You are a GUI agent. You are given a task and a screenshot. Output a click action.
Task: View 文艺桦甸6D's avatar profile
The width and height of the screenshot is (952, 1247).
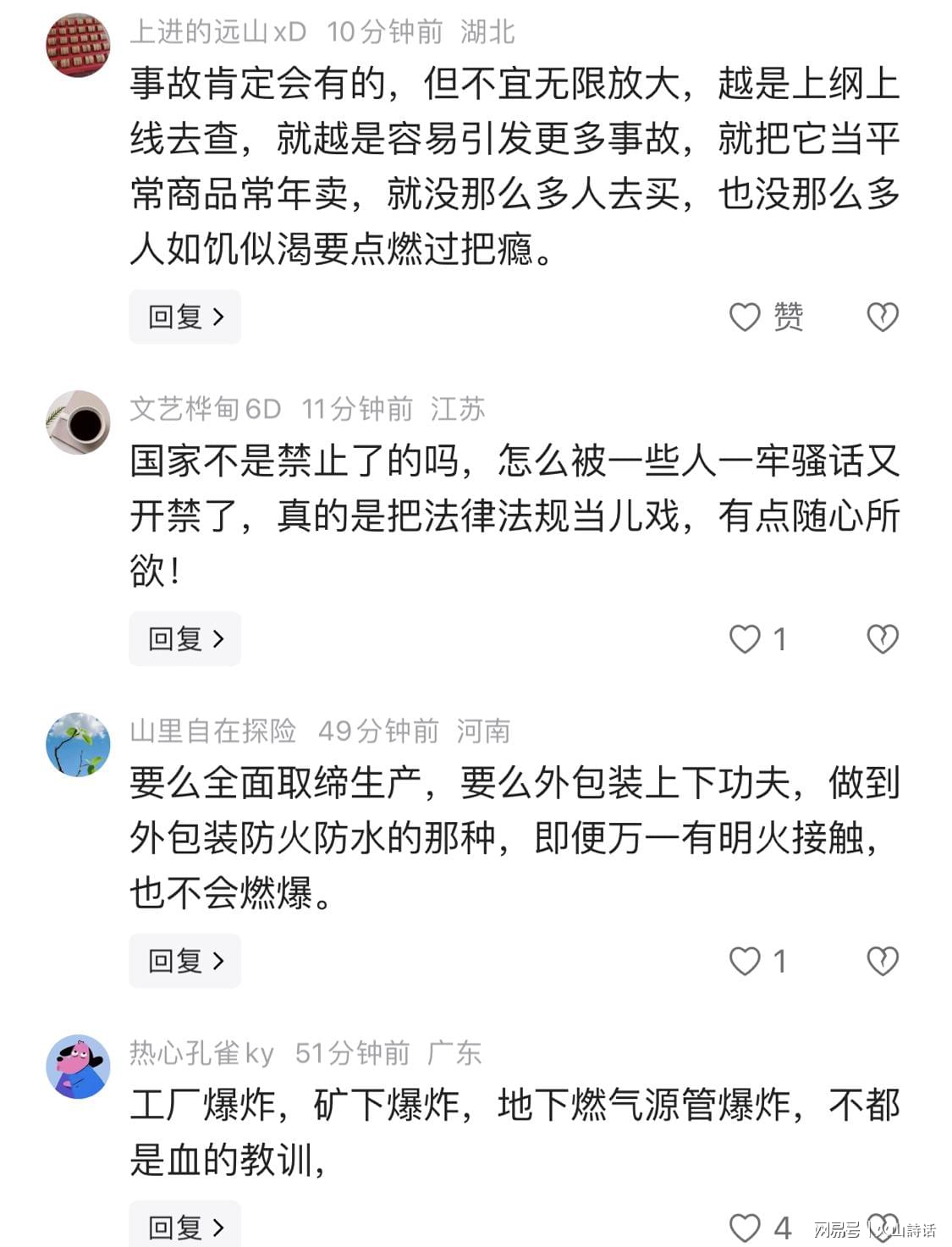pyautogui.click(x=78, y=422)
